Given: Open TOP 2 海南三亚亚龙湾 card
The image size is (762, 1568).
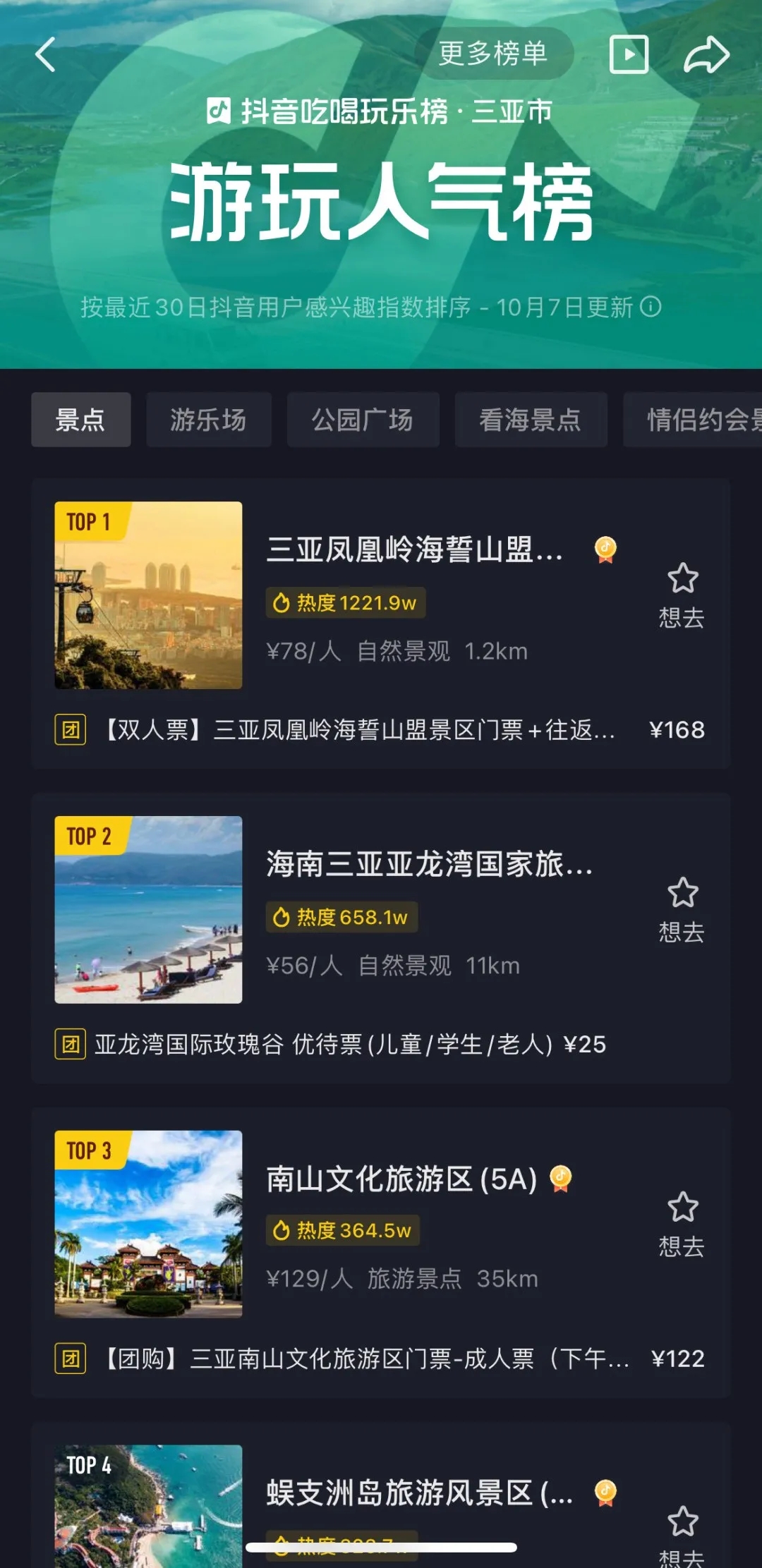Looking at the screenshot, I should [429, 864].
